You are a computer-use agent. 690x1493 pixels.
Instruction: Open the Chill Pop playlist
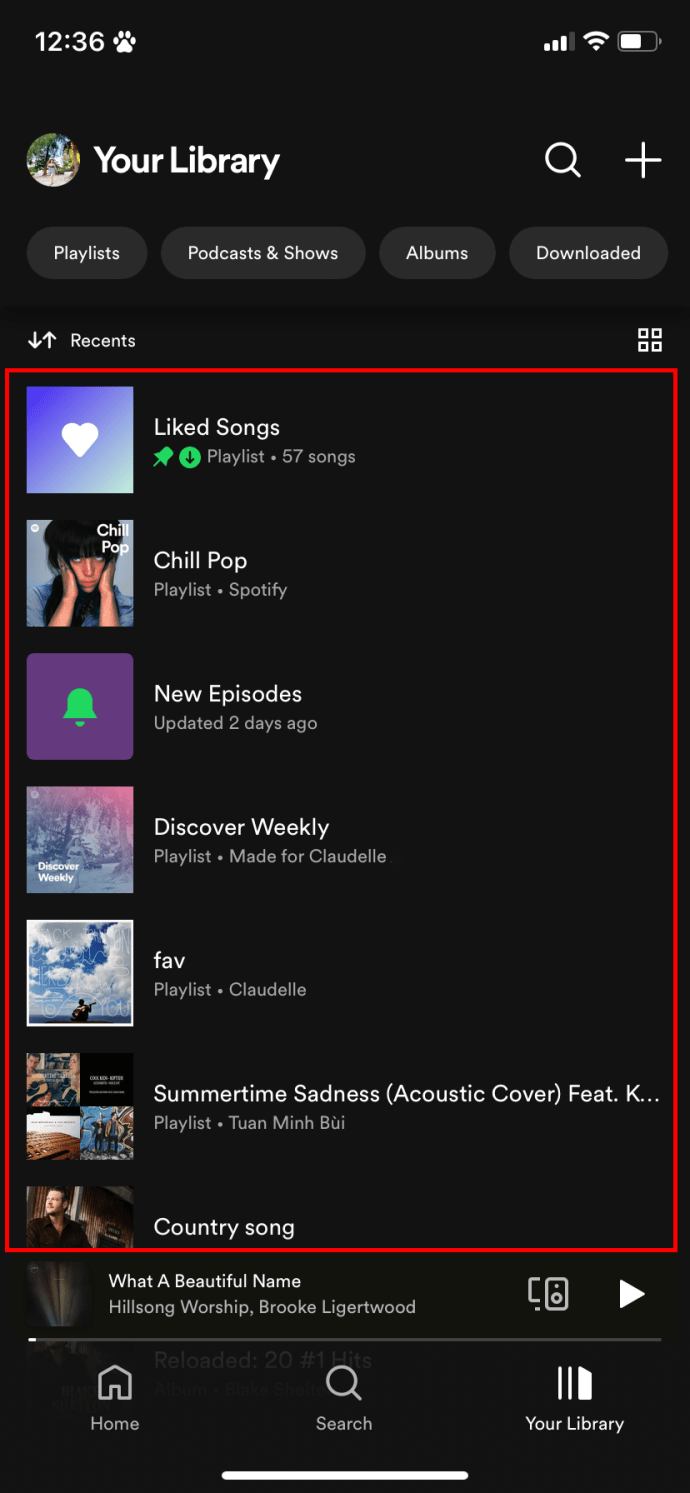pos(345,573)
